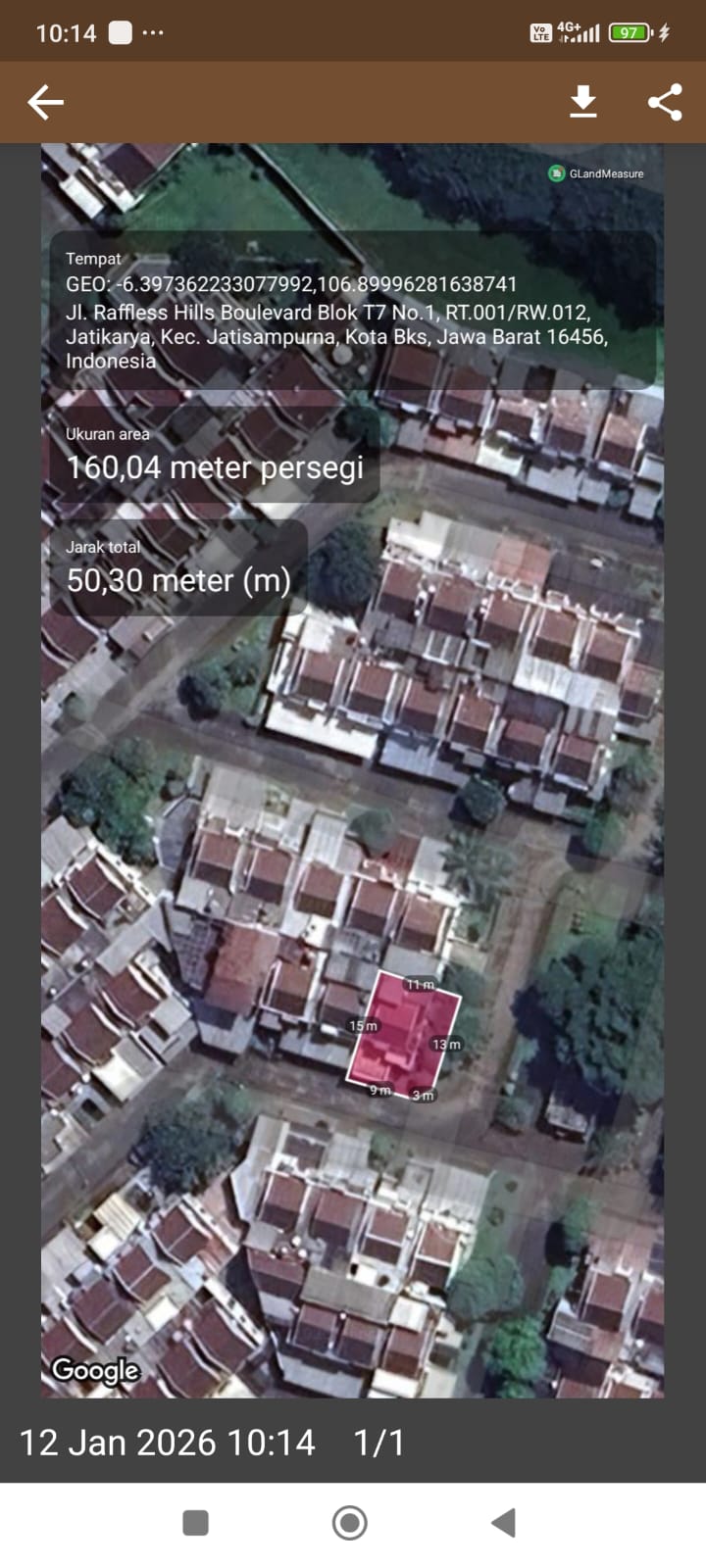Go back using the top-left arrow

(x=45, y=102)
